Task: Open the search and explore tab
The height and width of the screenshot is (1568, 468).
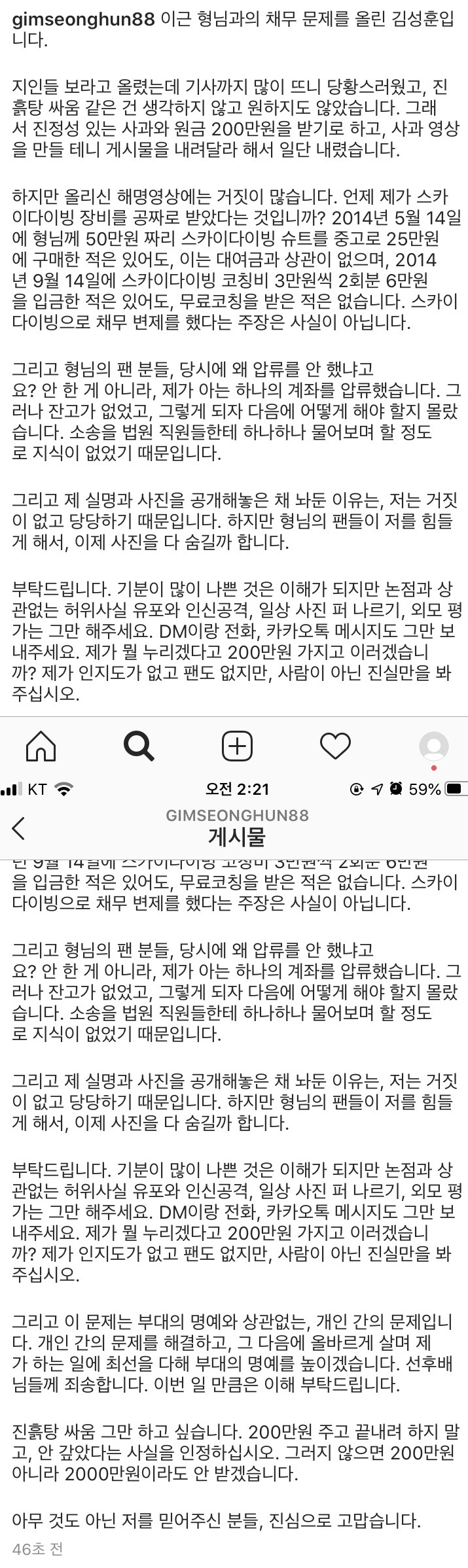Action: pos(139,746)
